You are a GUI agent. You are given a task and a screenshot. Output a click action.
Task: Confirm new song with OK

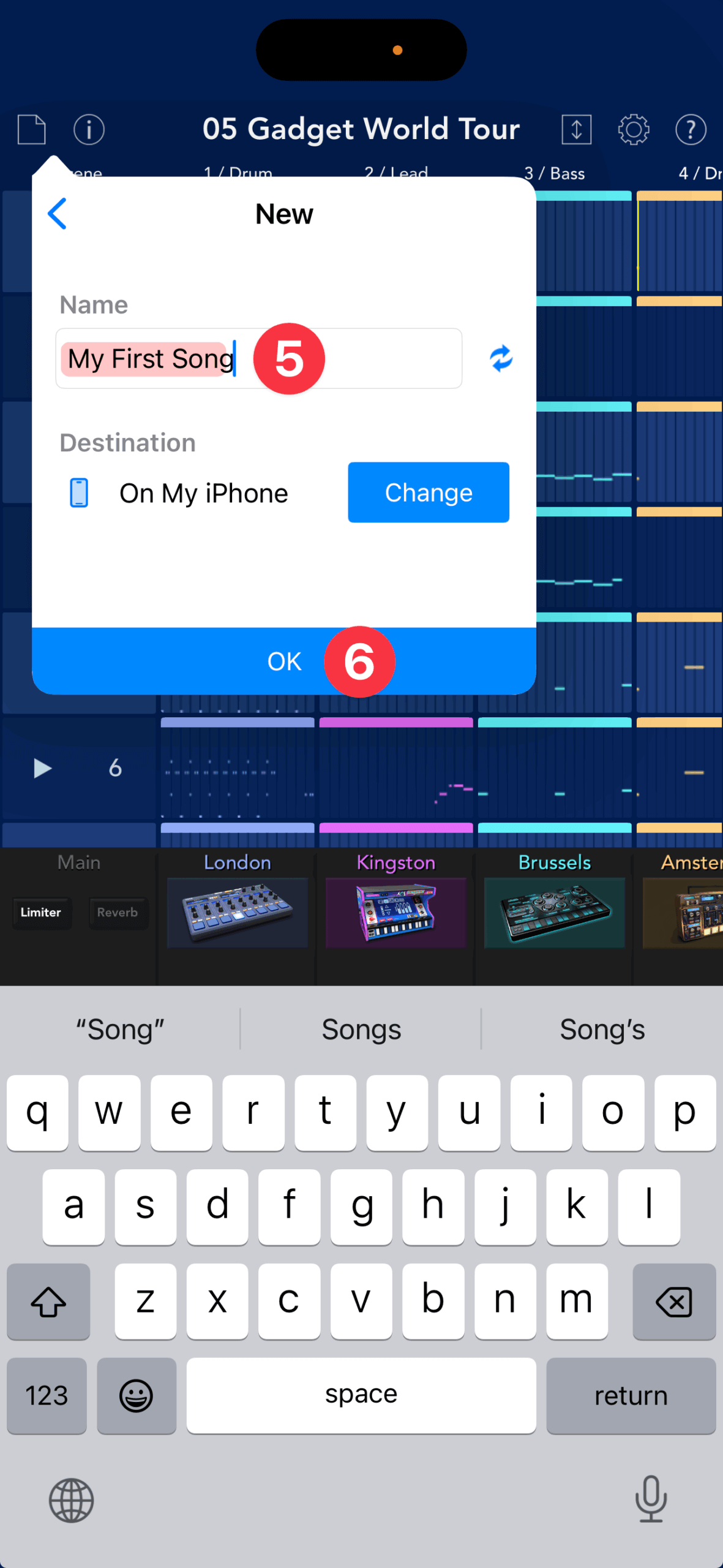point(283,661)
